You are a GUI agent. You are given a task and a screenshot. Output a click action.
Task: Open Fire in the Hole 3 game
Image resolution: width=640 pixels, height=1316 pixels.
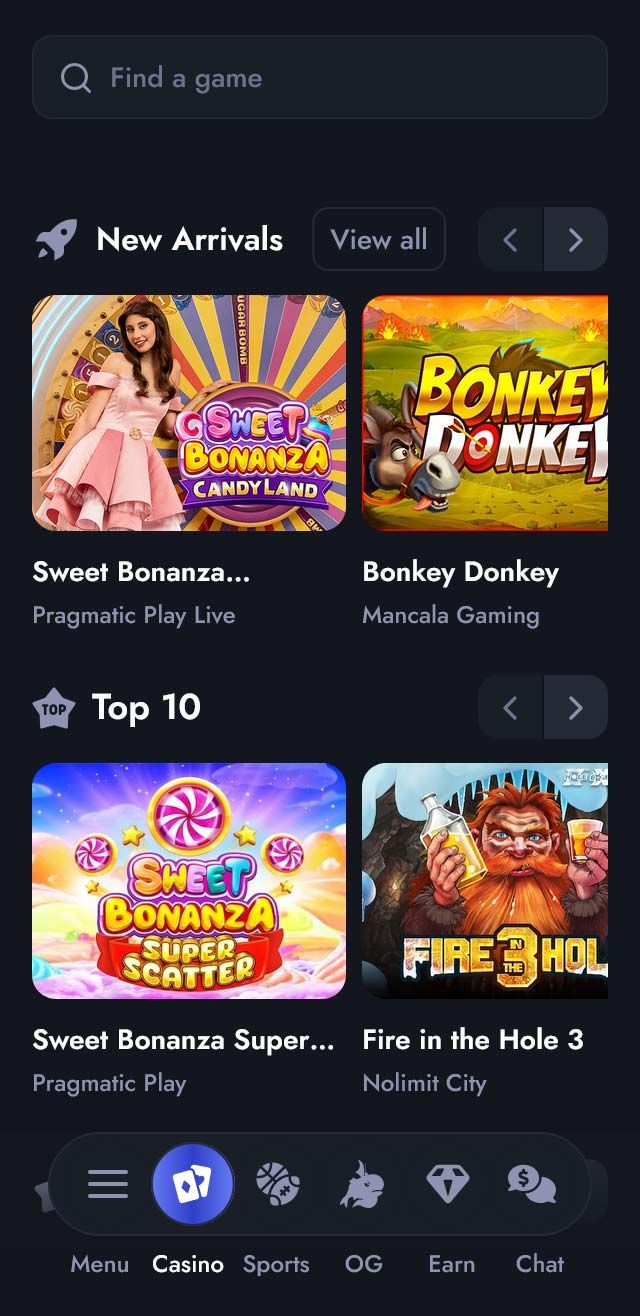(x=485, y=880)
